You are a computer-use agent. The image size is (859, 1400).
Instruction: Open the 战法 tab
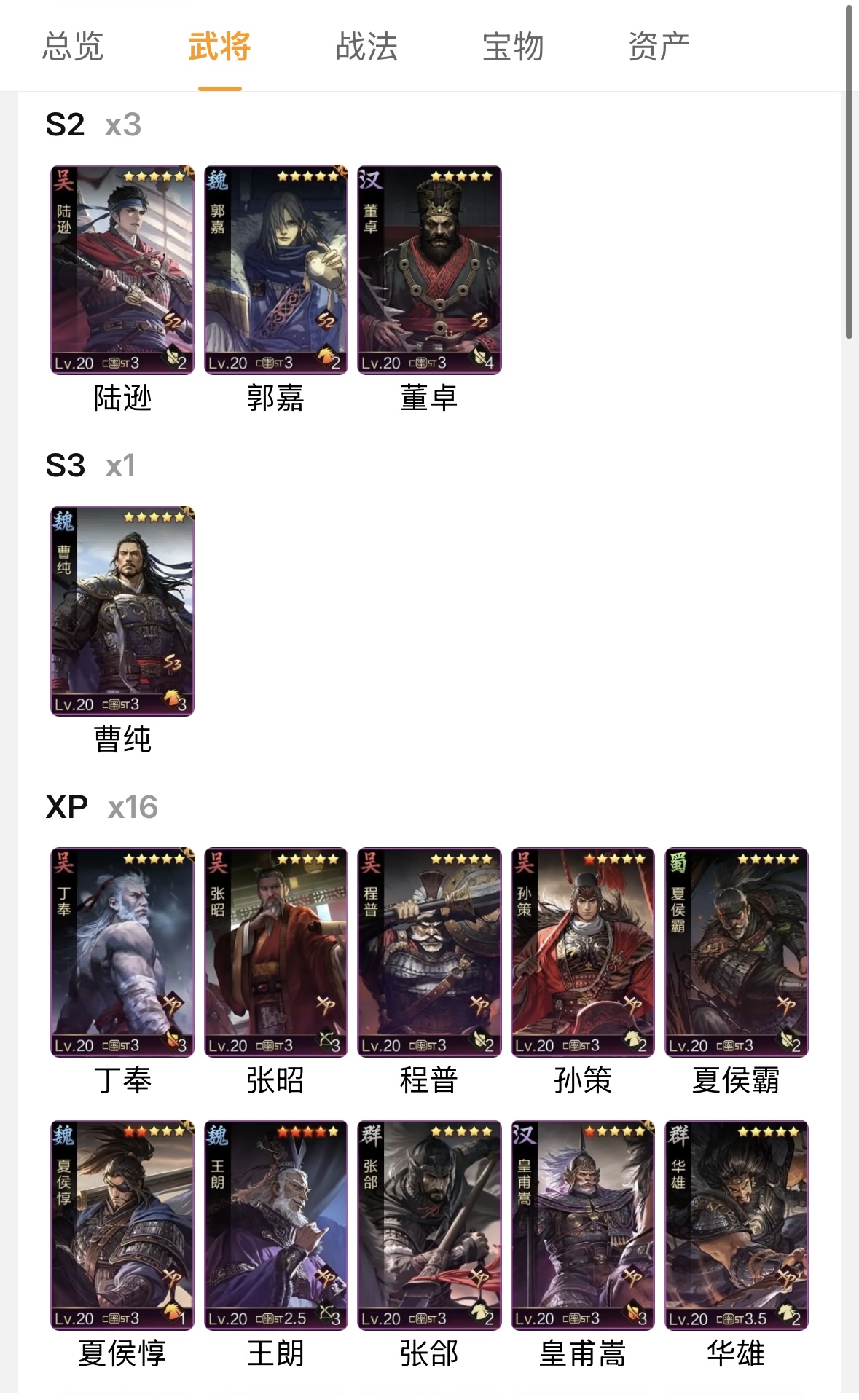(366, 47)
